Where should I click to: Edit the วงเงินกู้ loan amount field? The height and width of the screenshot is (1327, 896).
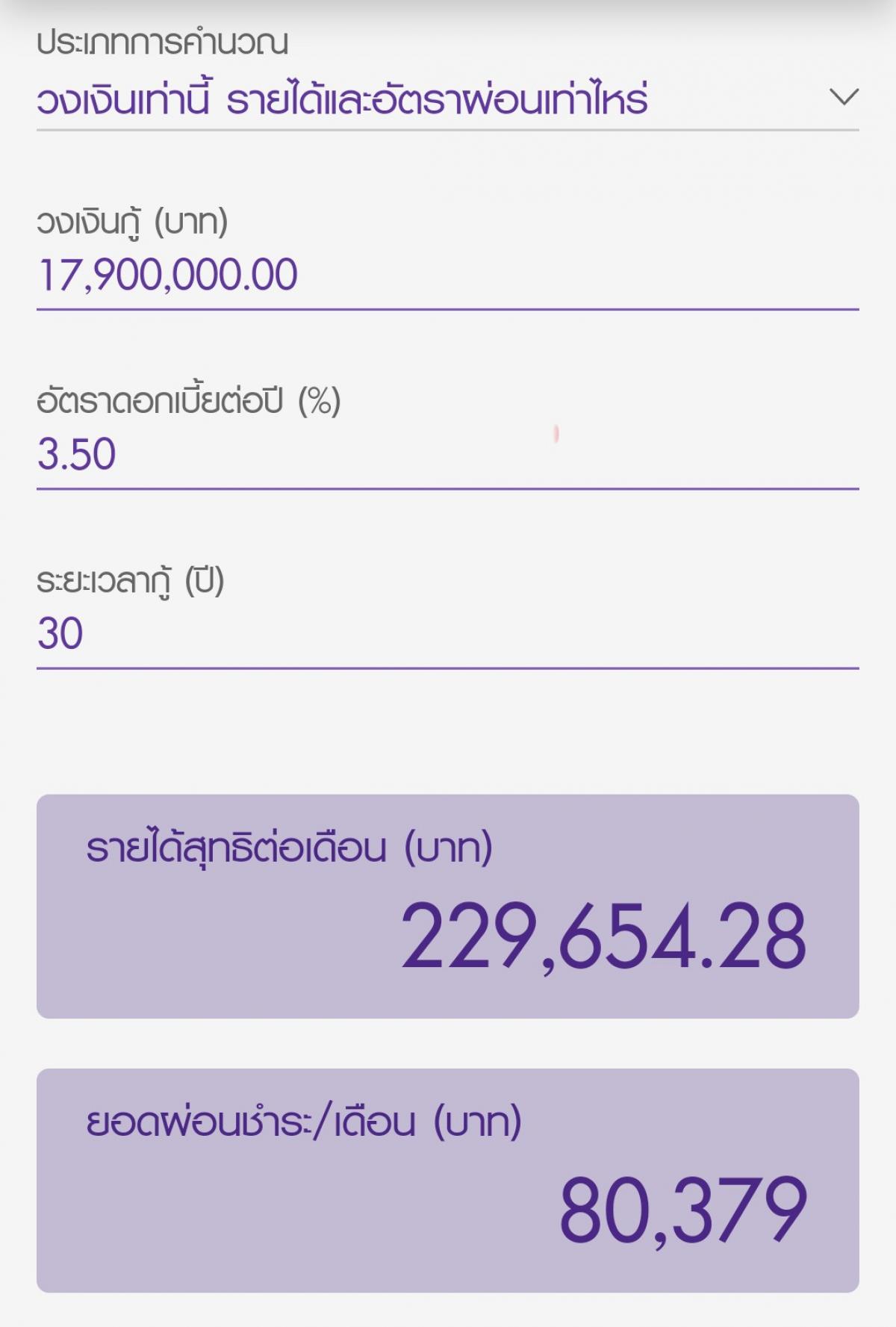pos(447,276)
